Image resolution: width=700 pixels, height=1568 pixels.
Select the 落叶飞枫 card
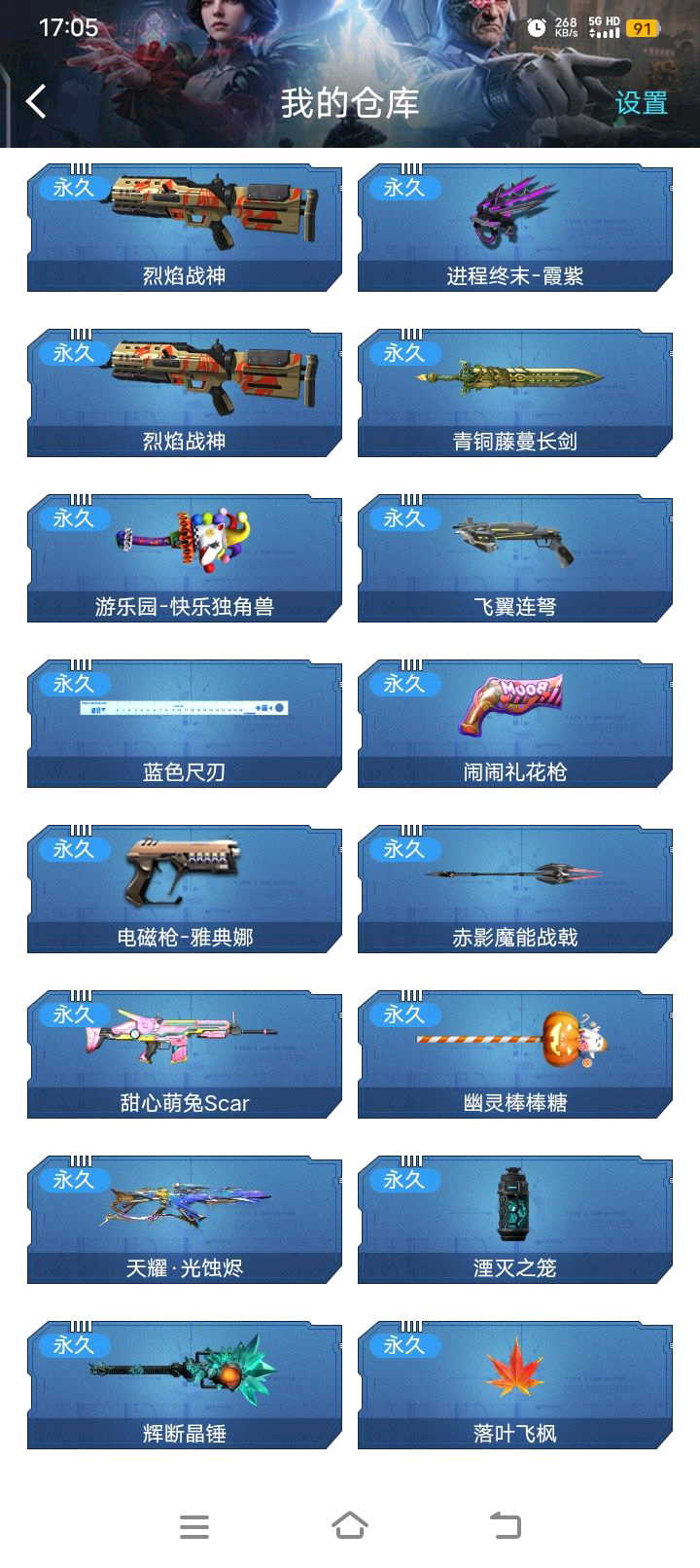click(x=515, y=1385)
